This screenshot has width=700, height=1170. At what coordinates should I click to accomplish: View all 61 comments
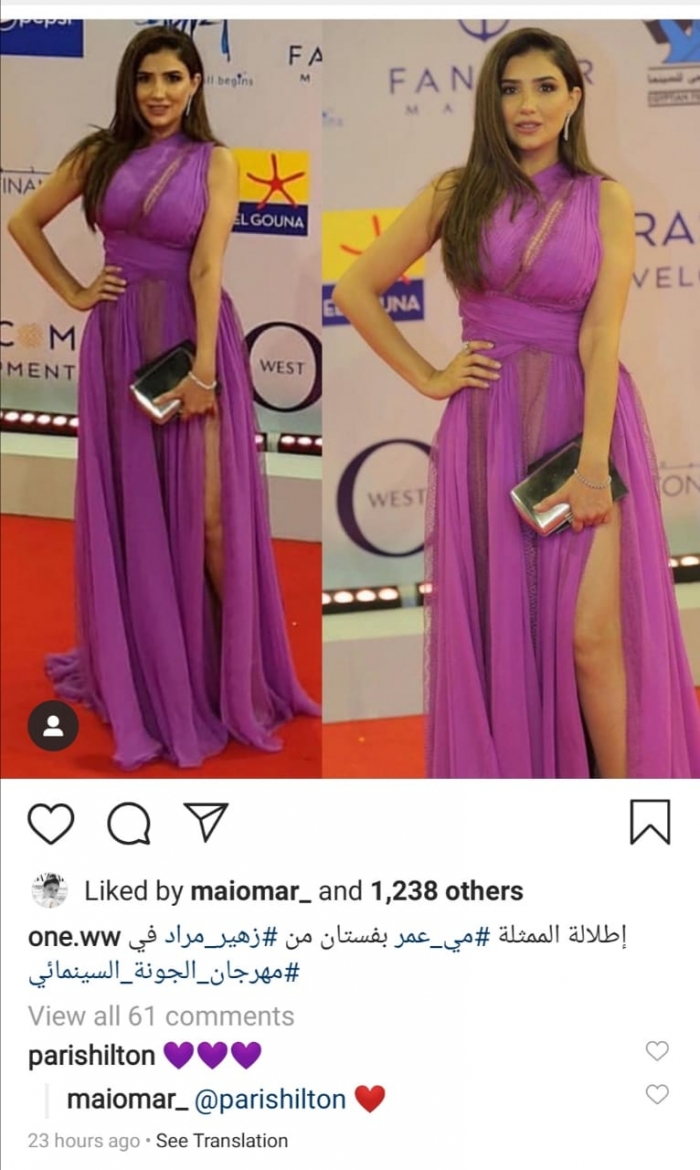coord(160,1017)
